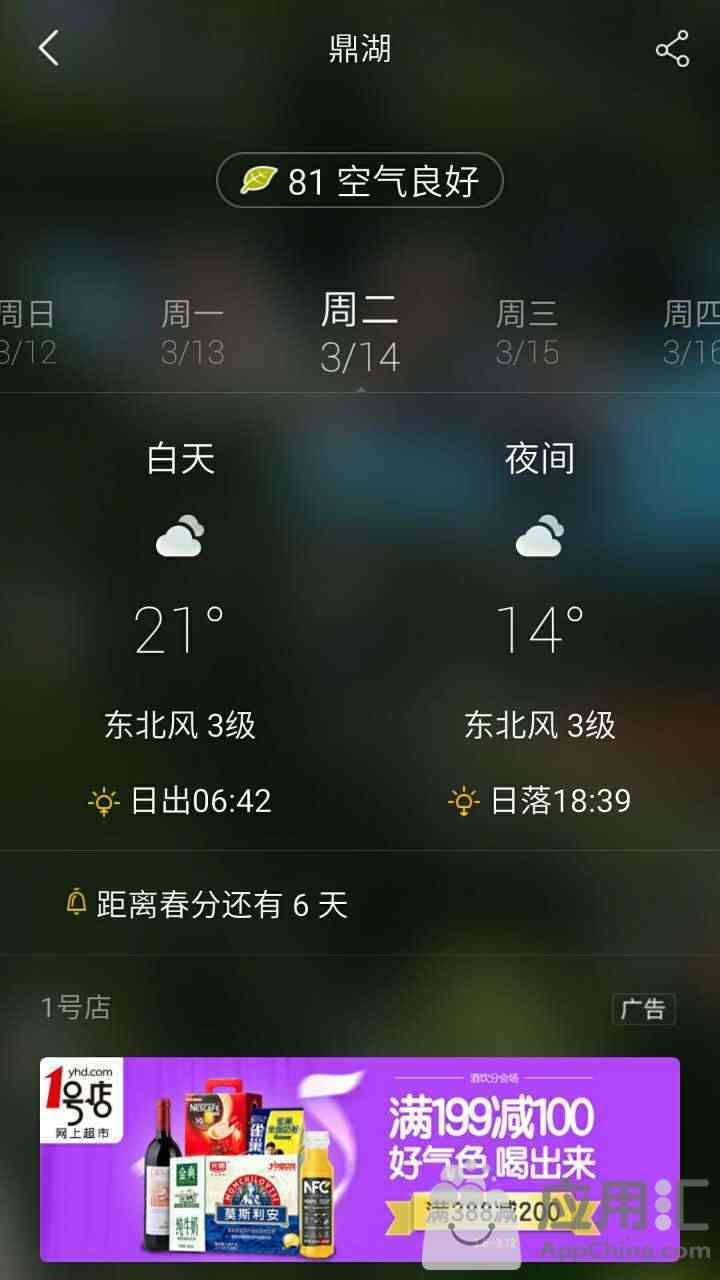Switch to 周日 3/12 forecast

[26, 332]
